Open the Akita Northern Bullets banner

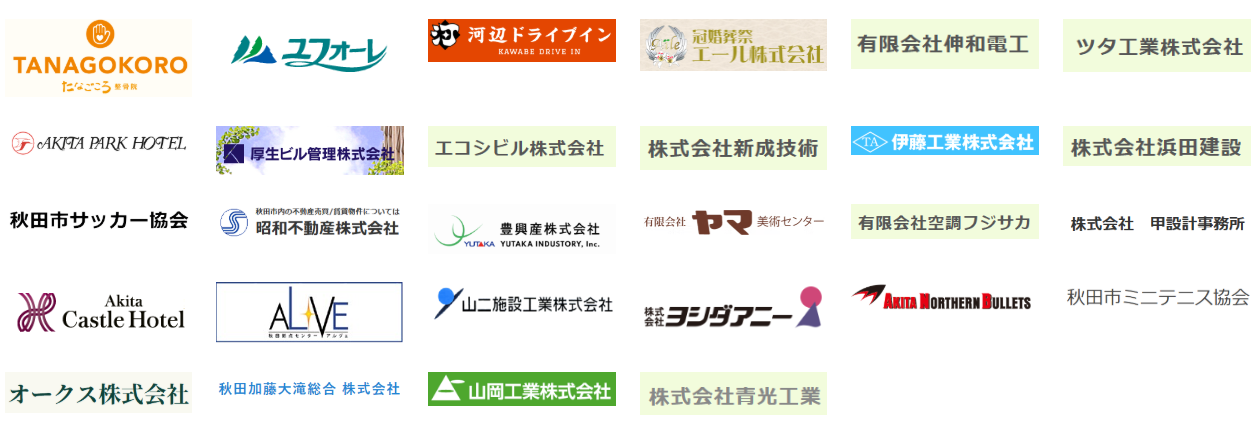click(x=945, y=298)
